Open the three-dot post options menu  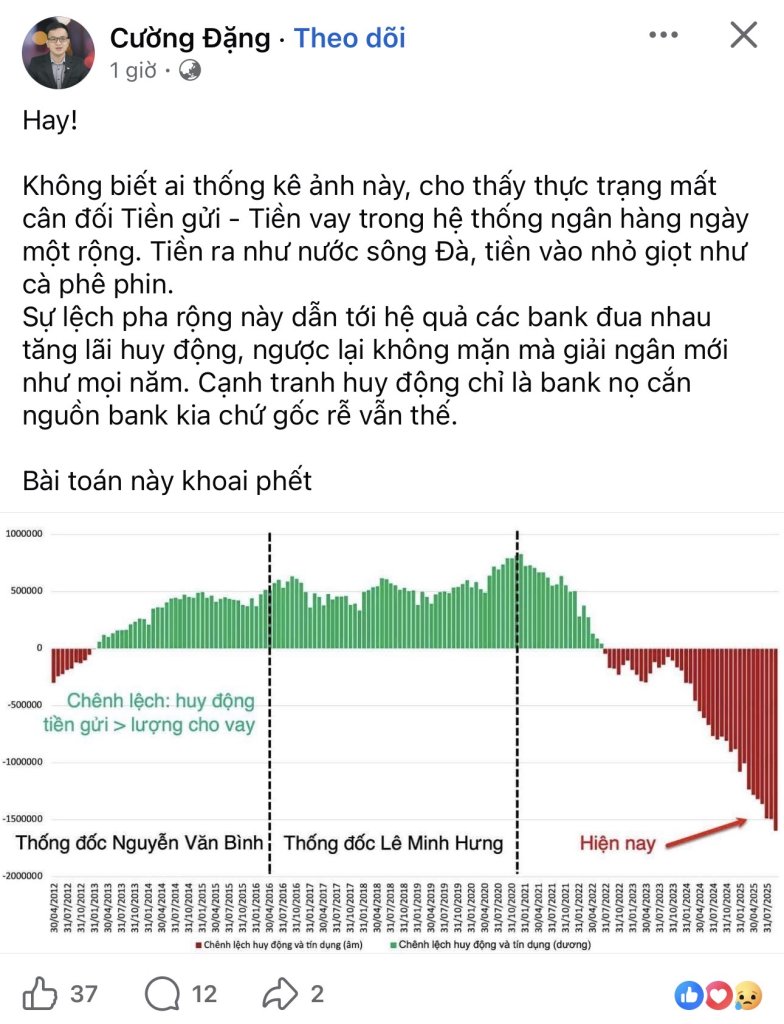pos(663,36)
